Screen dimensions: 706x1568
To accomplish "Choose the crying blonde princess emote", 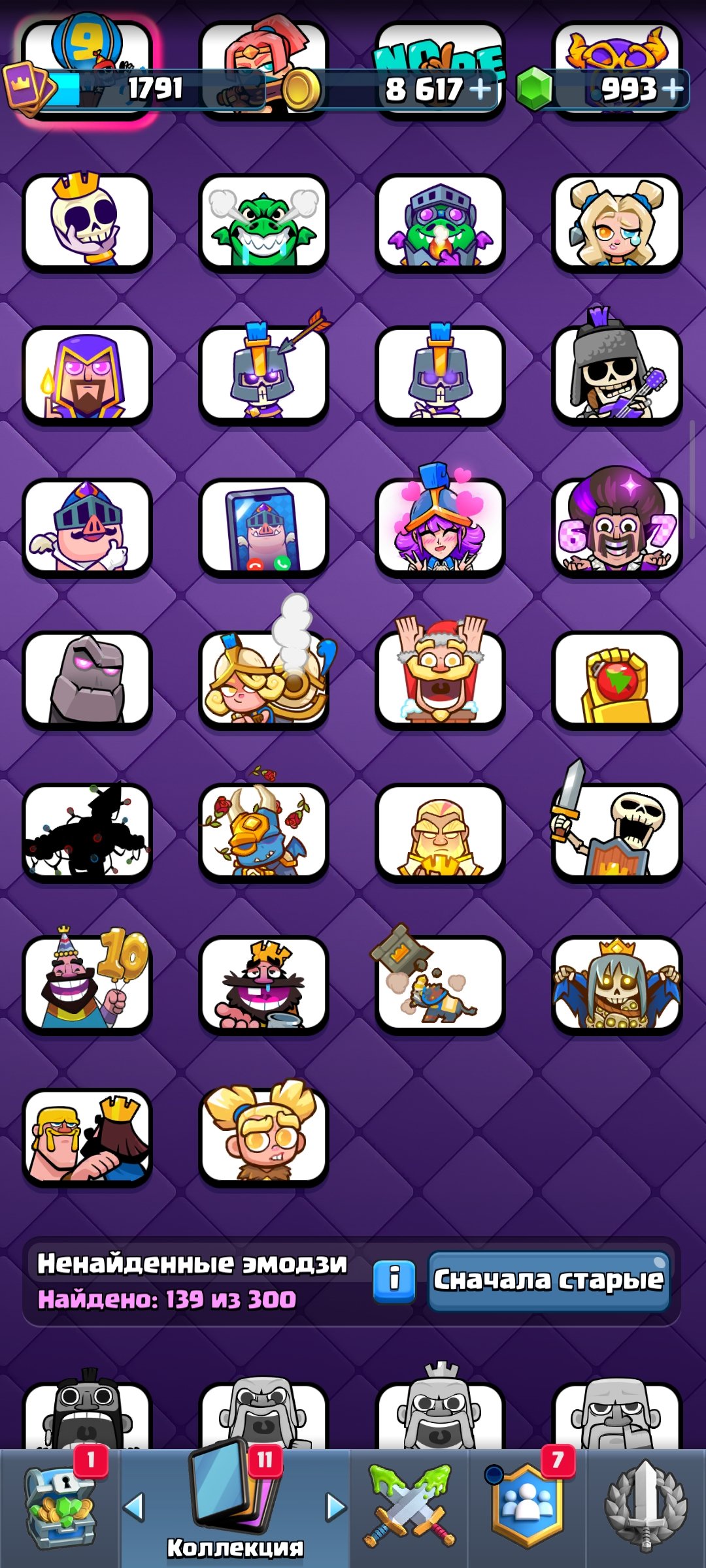I will point(617,221).
